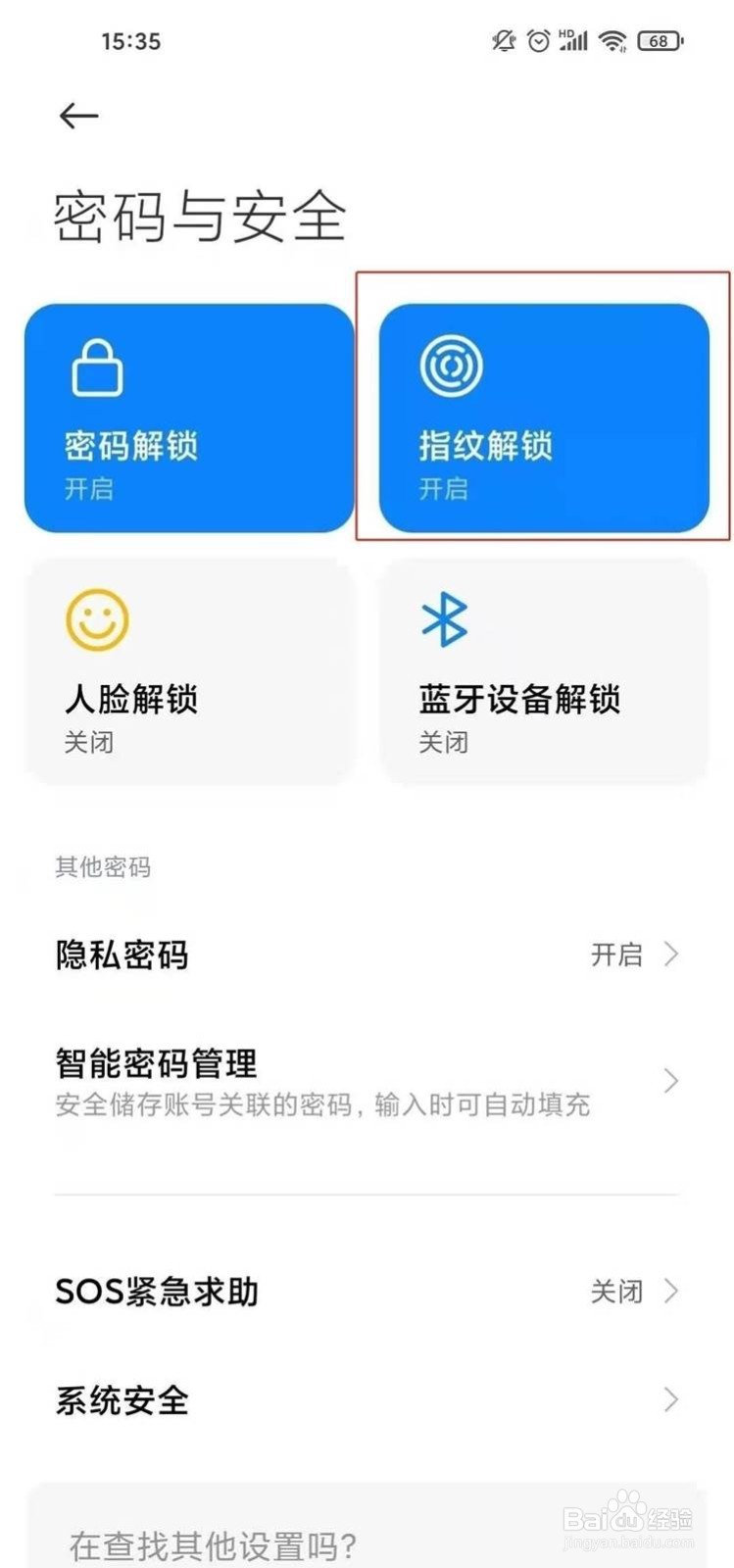Tap the face unlock smiley icon
Image resolution: width=734 pixels, height=1568 pixels.
[95, 619]
